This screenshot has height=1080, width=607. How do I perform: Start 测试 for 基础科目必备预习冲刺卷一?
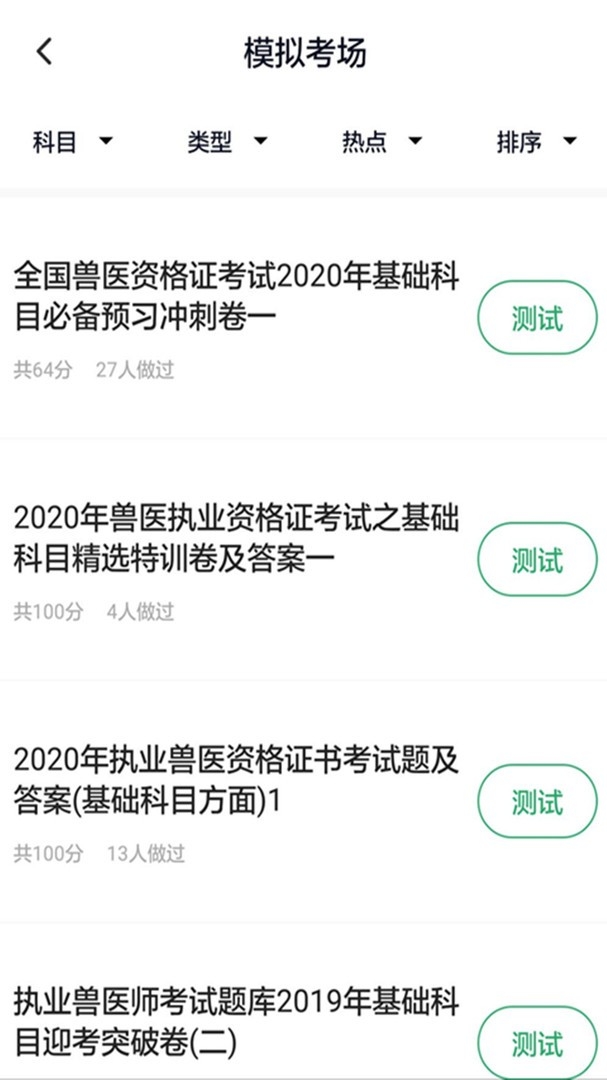tap(537, 318)
